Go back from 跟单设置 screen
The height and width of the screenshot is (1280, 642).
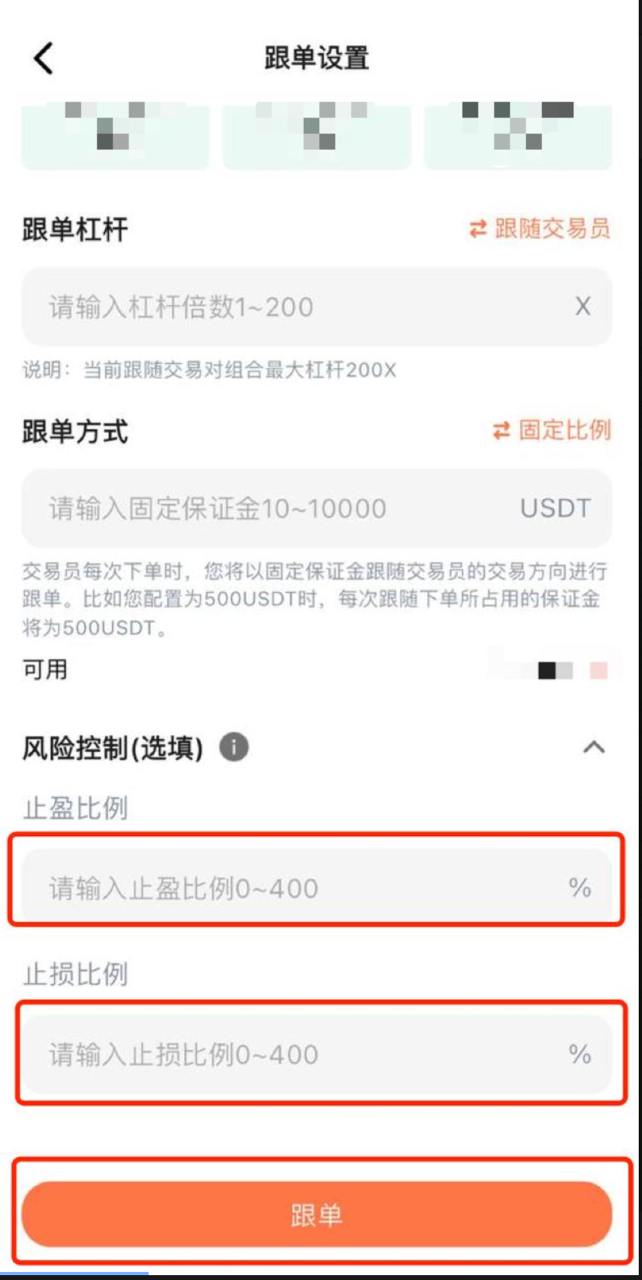point(43,58)
